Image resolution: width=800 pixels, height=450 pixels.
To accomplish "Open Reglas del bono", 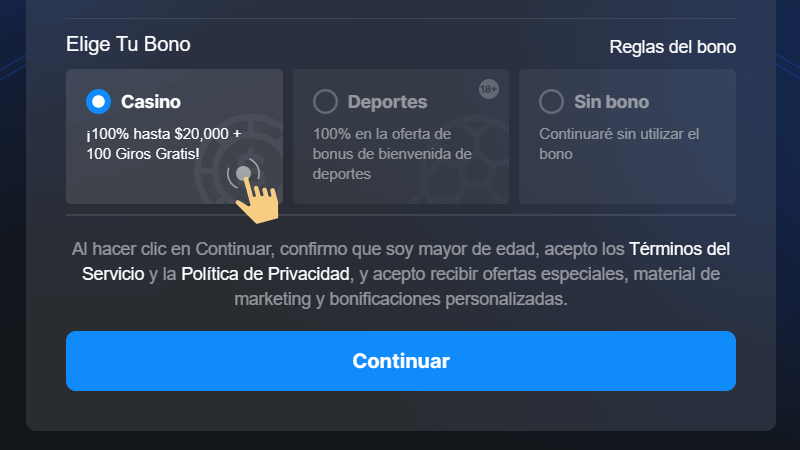I will (x=672, y=47).
